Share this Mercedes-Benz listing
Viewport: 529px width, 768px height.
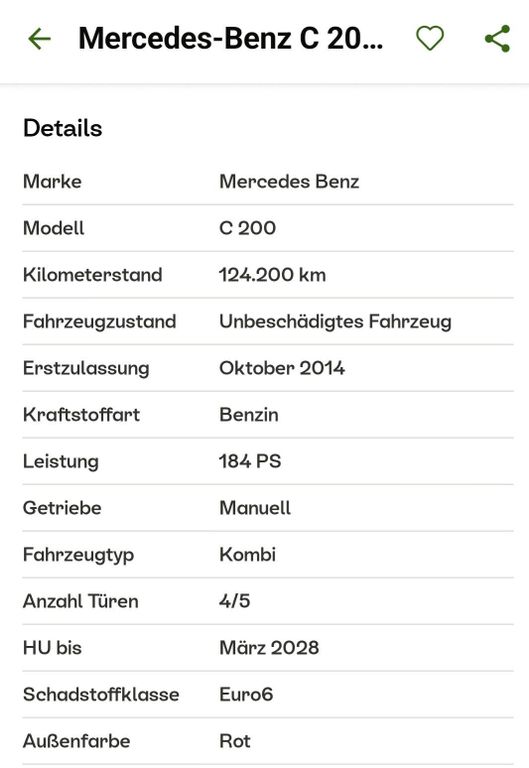[497, 39]
